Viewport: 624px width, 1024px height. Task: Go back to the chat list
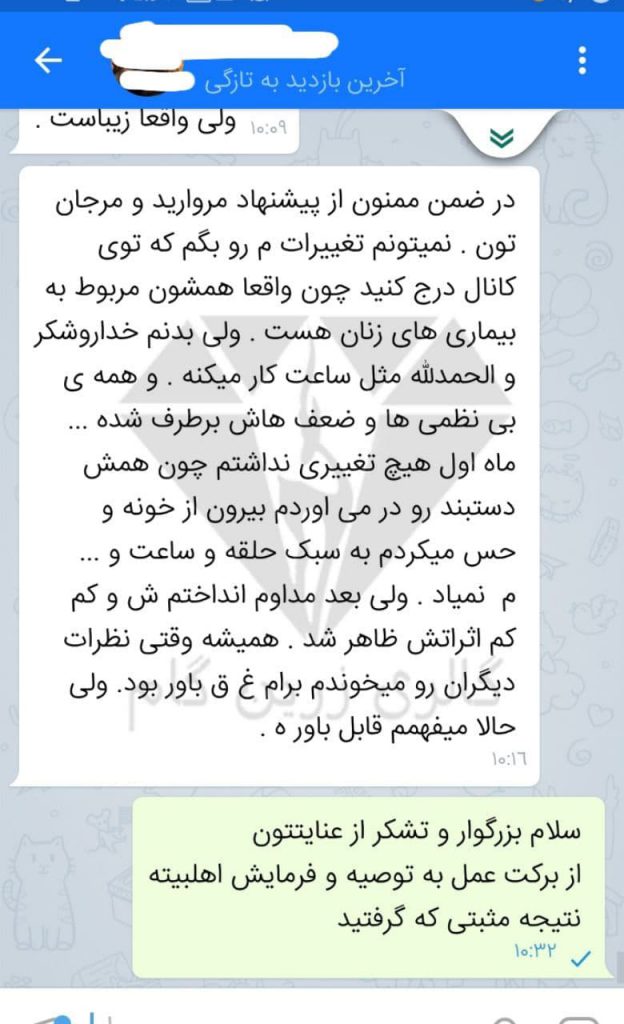(48, 62)
